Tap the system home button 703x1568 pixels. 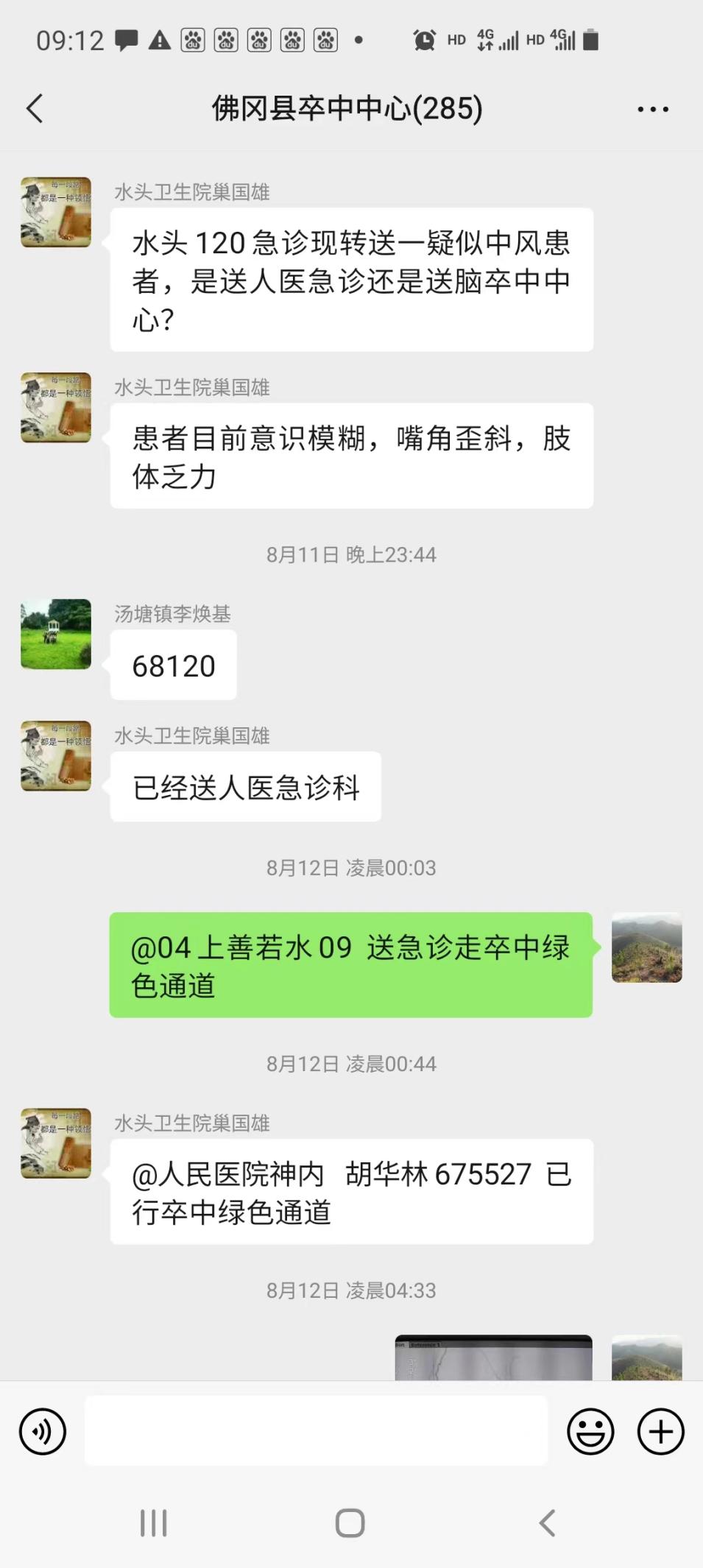coord(350,1523)
